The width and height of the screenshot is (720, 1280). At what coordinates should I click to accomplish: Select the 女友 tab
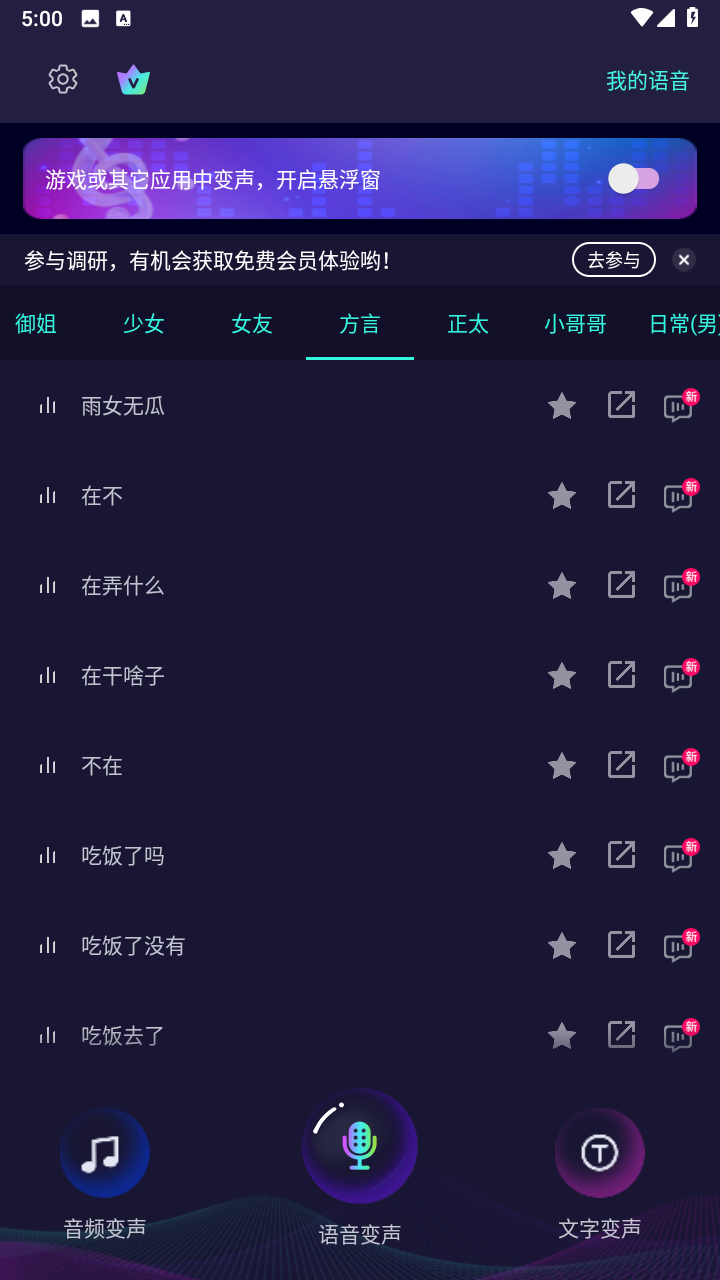coord(252,323)
